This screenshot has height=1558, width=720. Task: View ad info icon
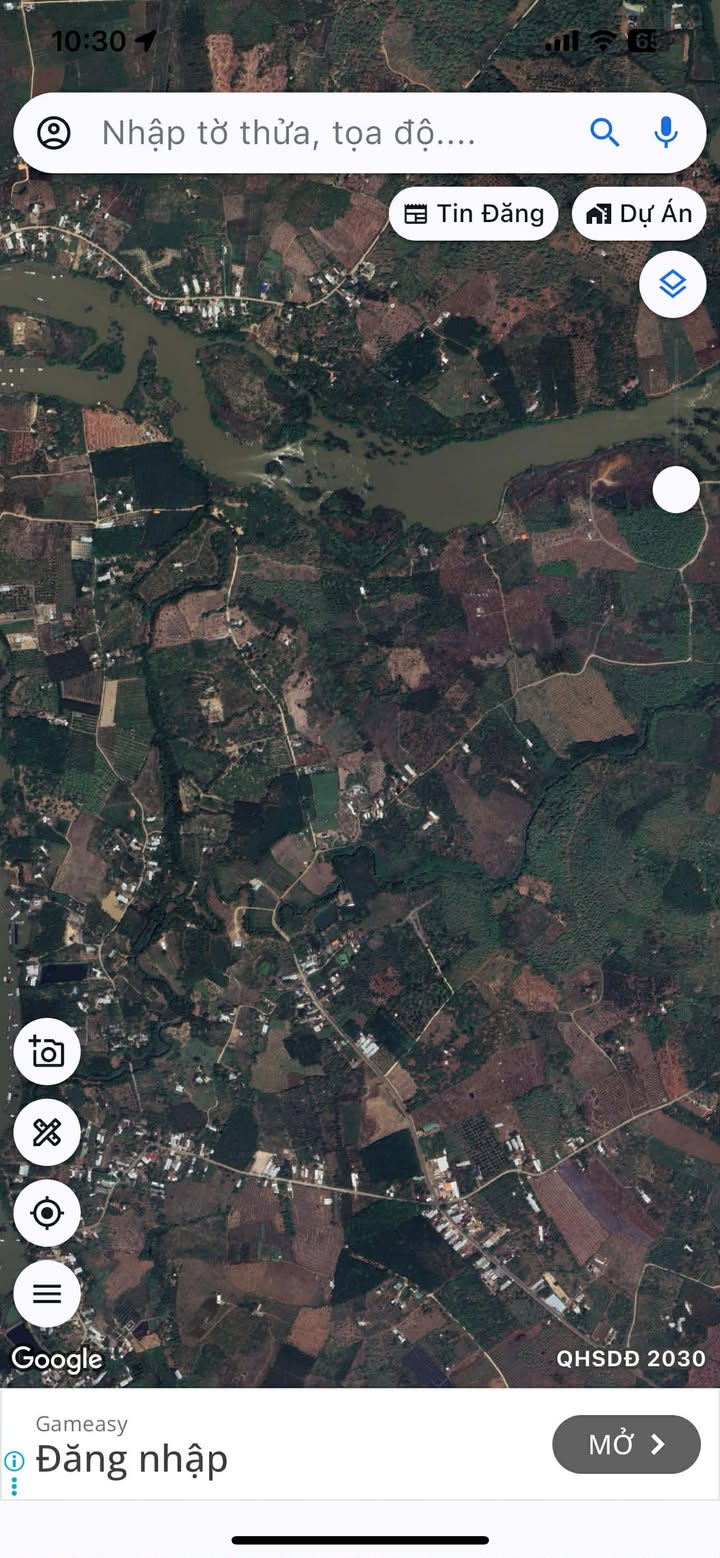point(14,1461)
